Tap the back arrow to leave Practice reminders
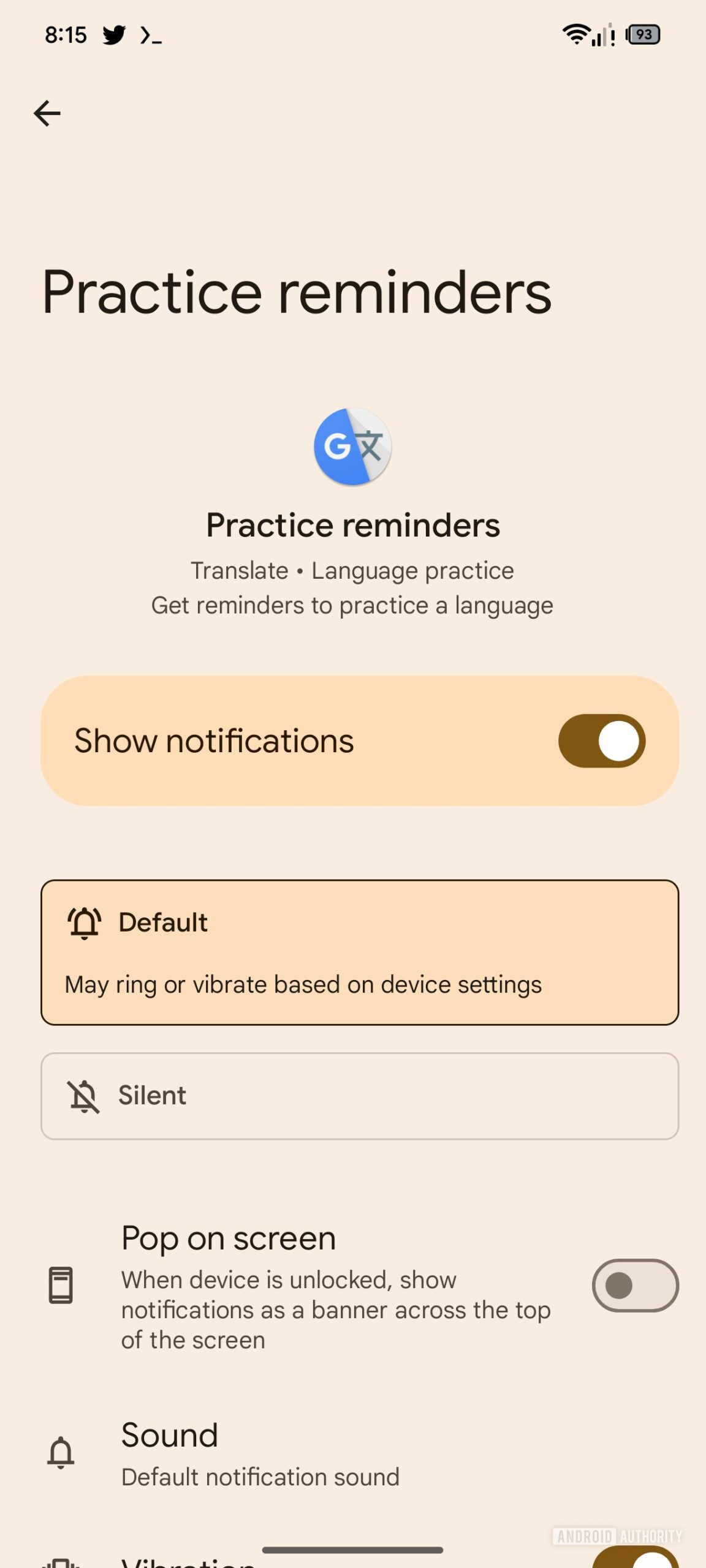Screen dimensions: 706x1568 coord(47,113)
